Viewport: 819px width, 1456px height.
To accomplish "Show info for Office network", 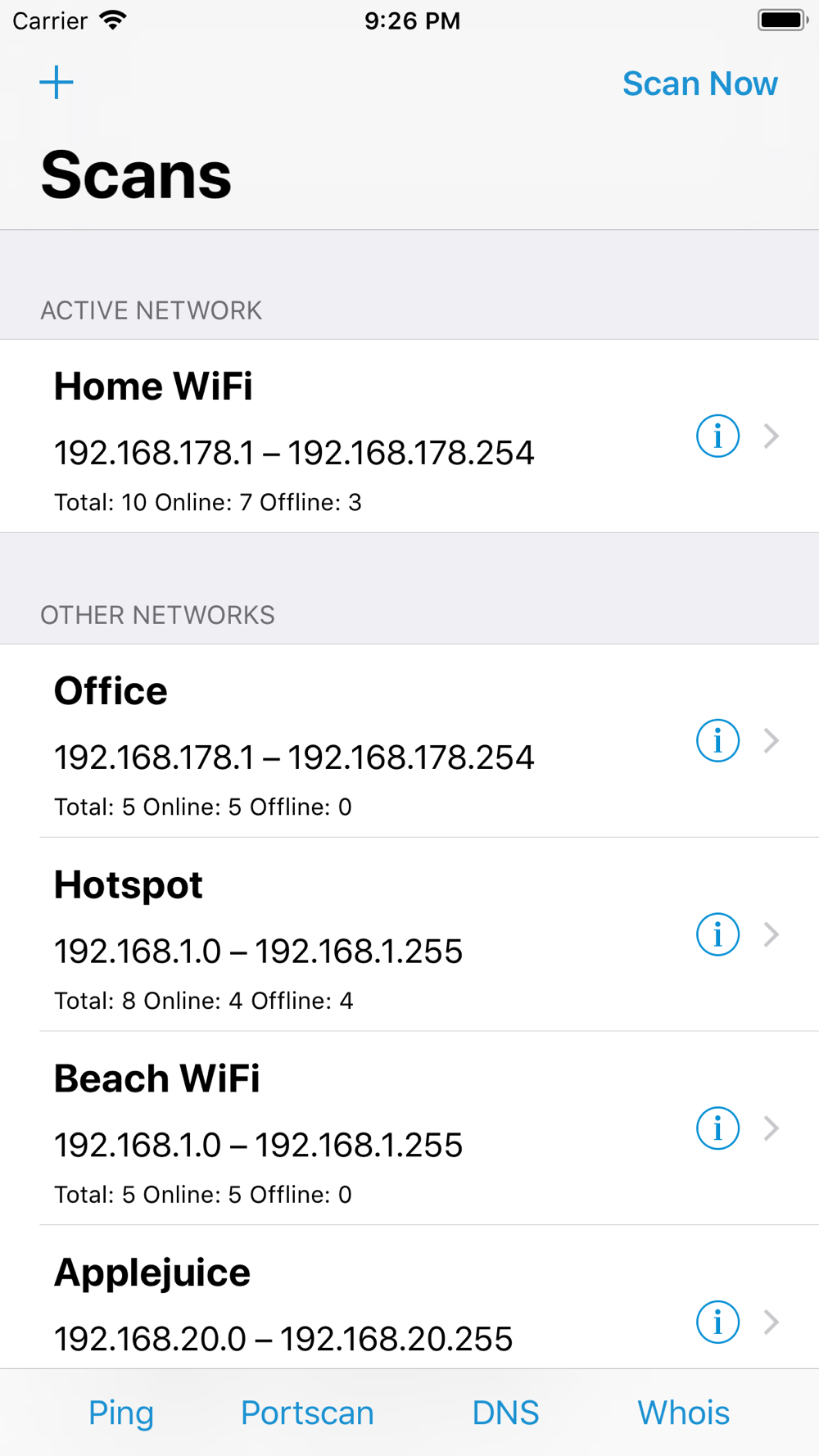I will click(x=717, y=740).
